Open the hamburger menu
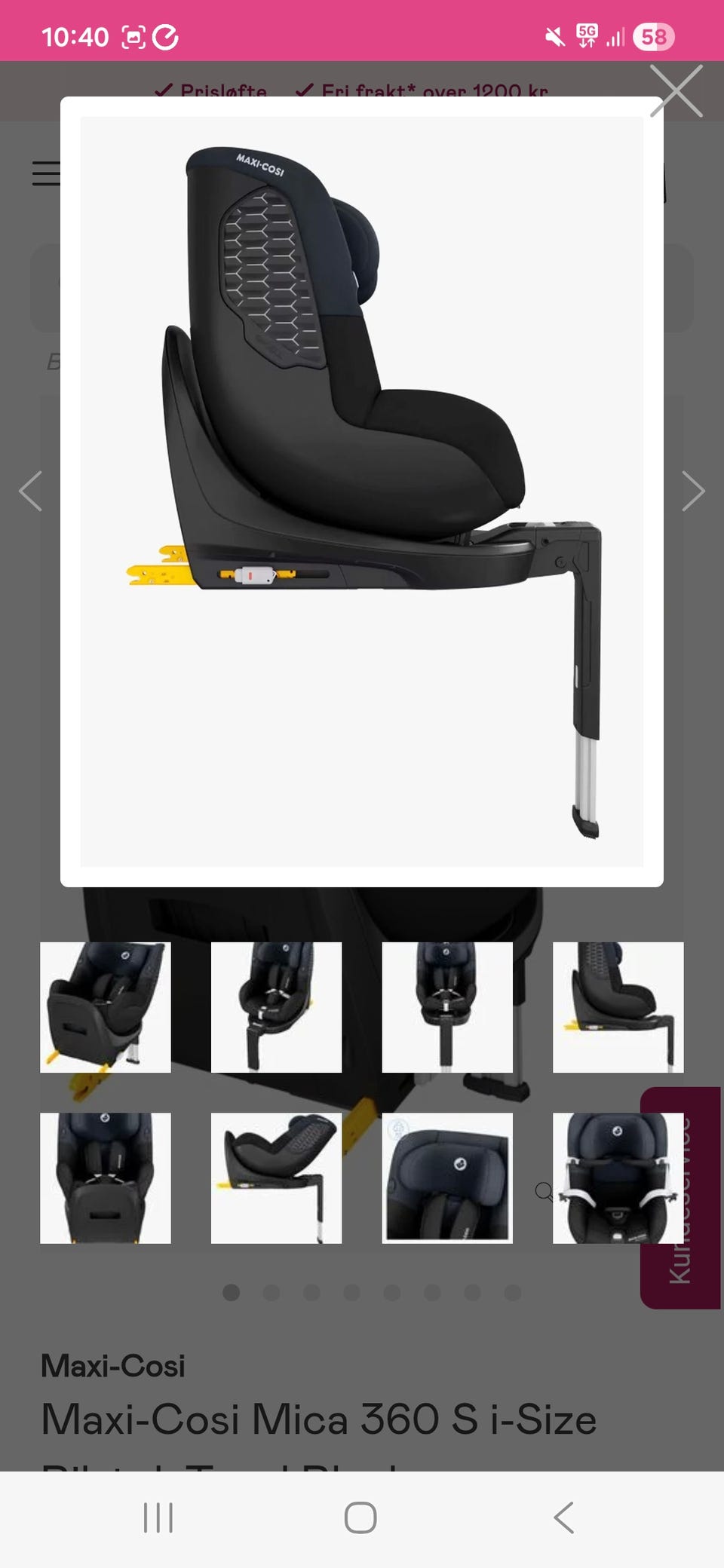Viewport: 724px width, 1568px height. click(45, 173)
